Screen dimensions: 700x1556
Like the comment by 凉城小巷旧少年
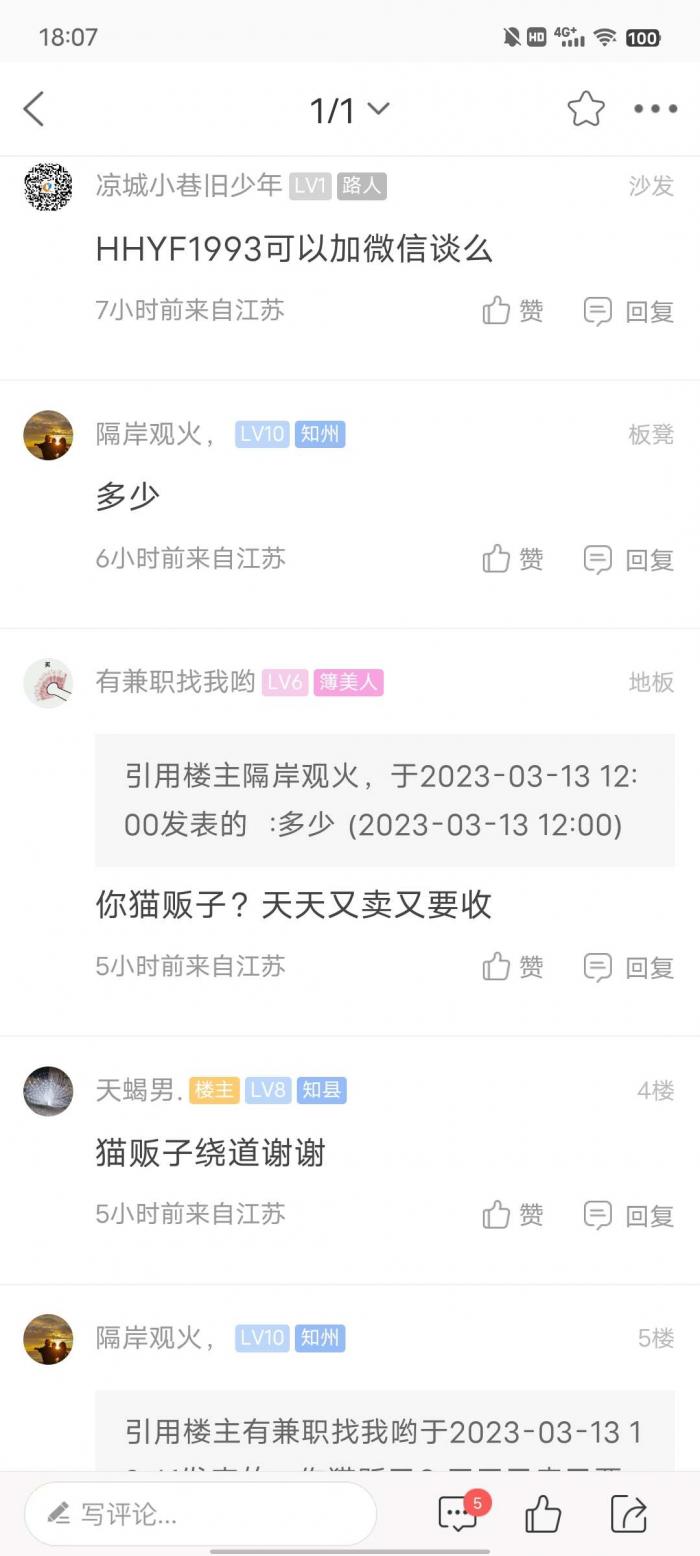point(513,311)
